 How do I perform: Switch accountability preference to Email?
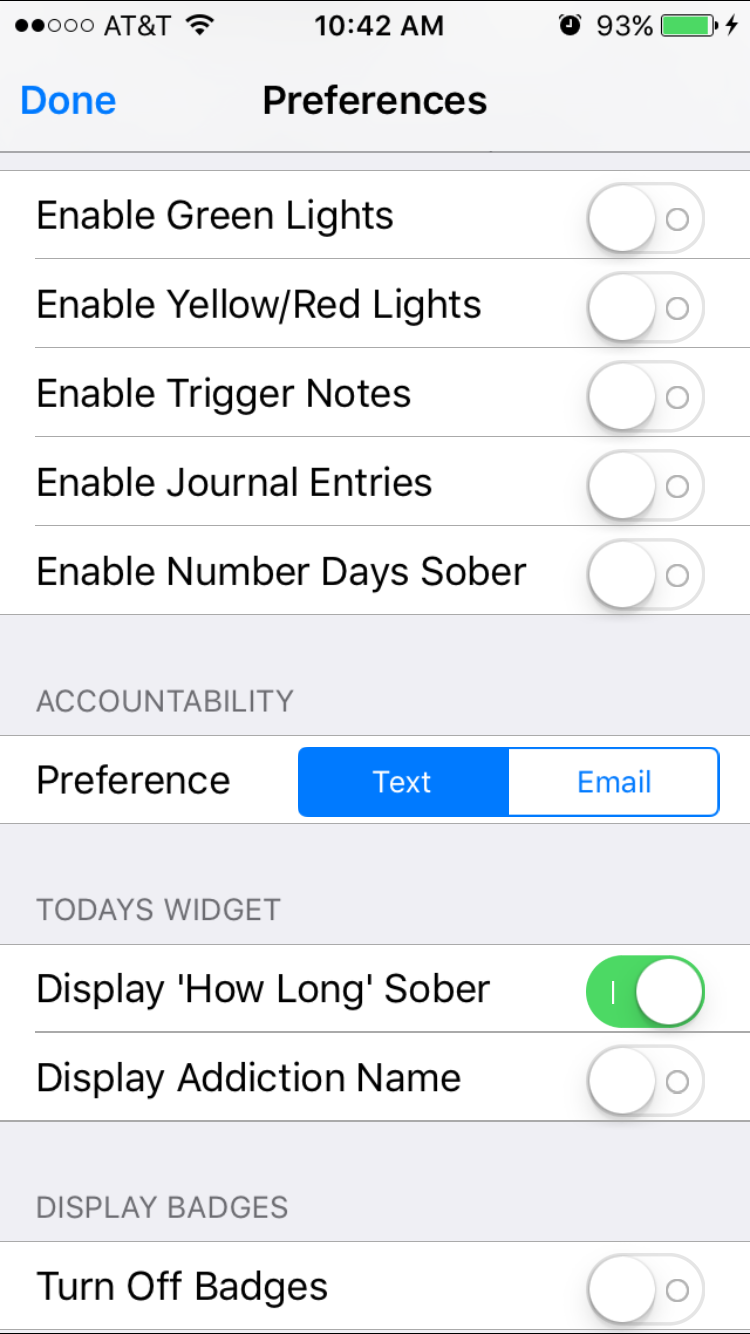click(614, 782)
